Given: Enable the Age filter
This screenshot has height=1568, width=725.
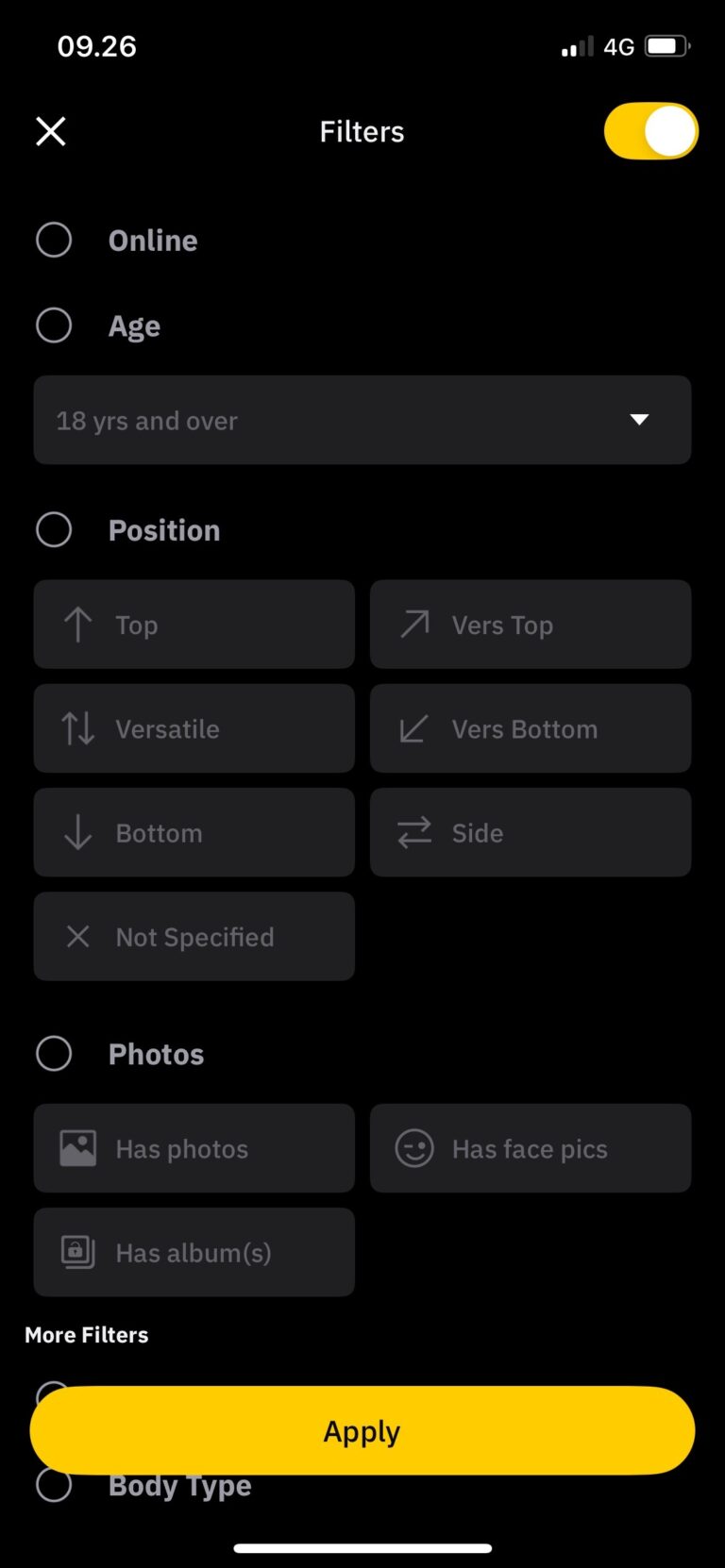Looking at the screenshot, I should pos(54,325).
